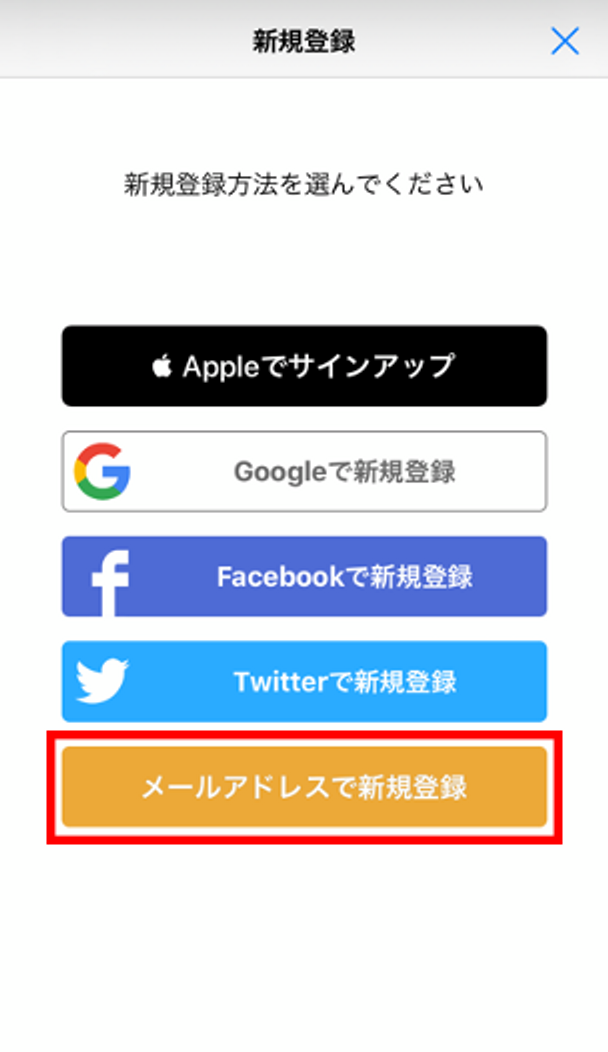Viewport: 608px width, 1052px height.
Task: Select Twitterで新規登録
Action: pos(304,682)
